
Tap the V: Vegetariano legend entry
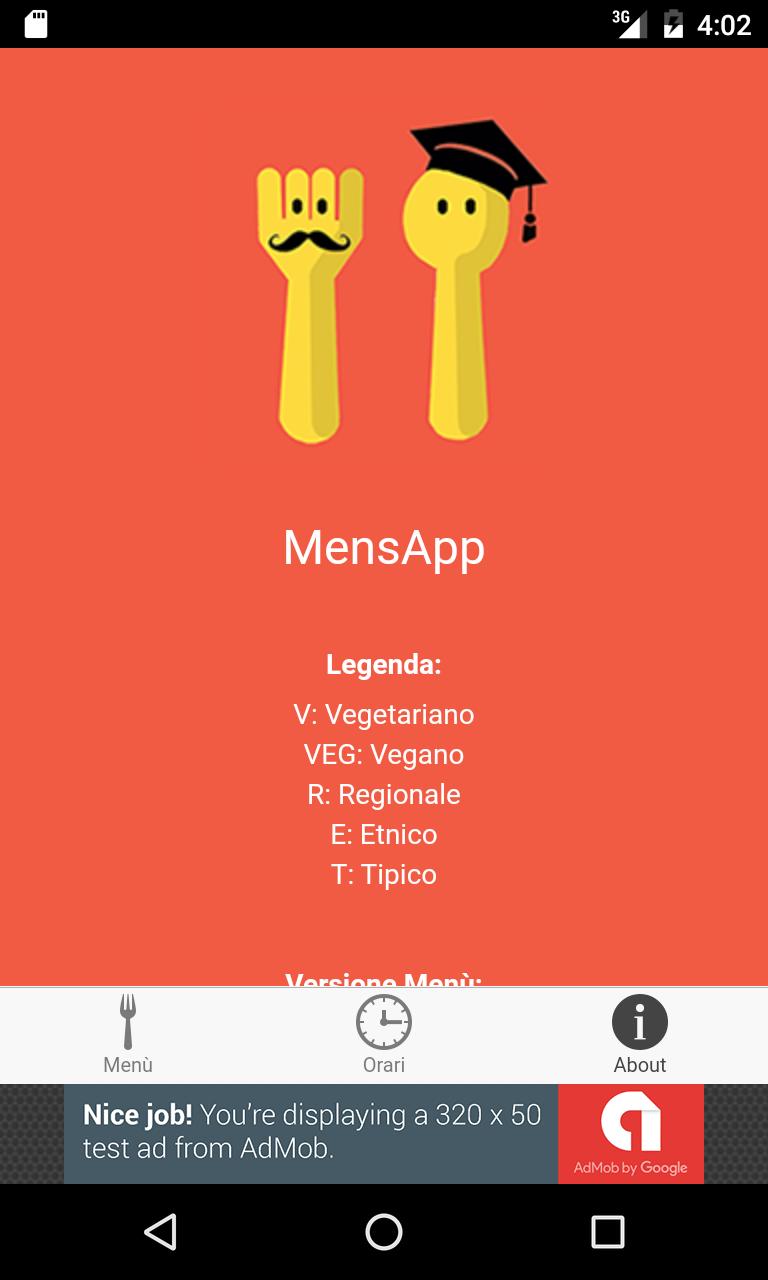coord(383,714)
